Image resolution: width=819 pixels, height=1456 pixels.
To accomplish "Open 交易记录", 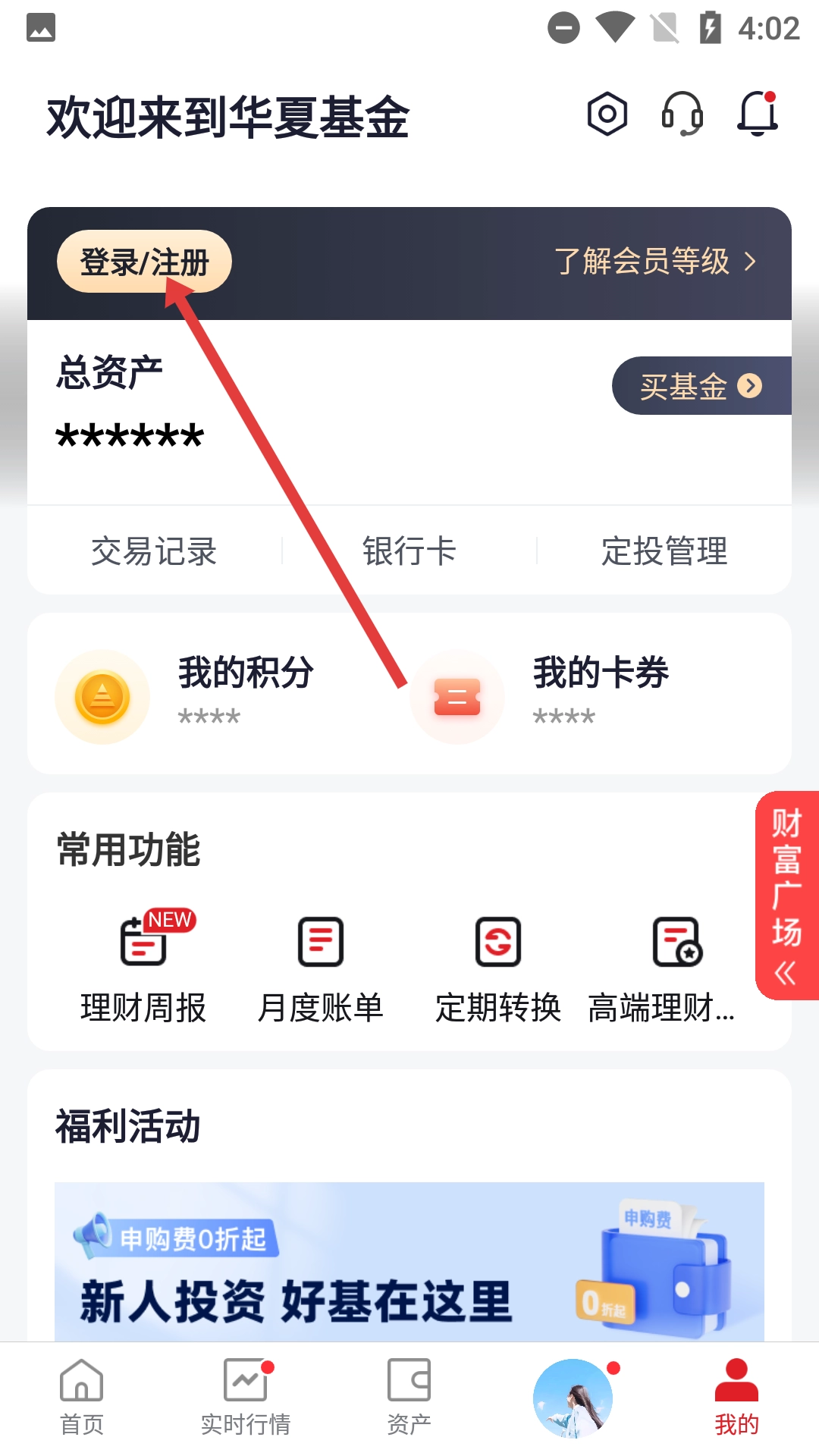I will (154, 551).
